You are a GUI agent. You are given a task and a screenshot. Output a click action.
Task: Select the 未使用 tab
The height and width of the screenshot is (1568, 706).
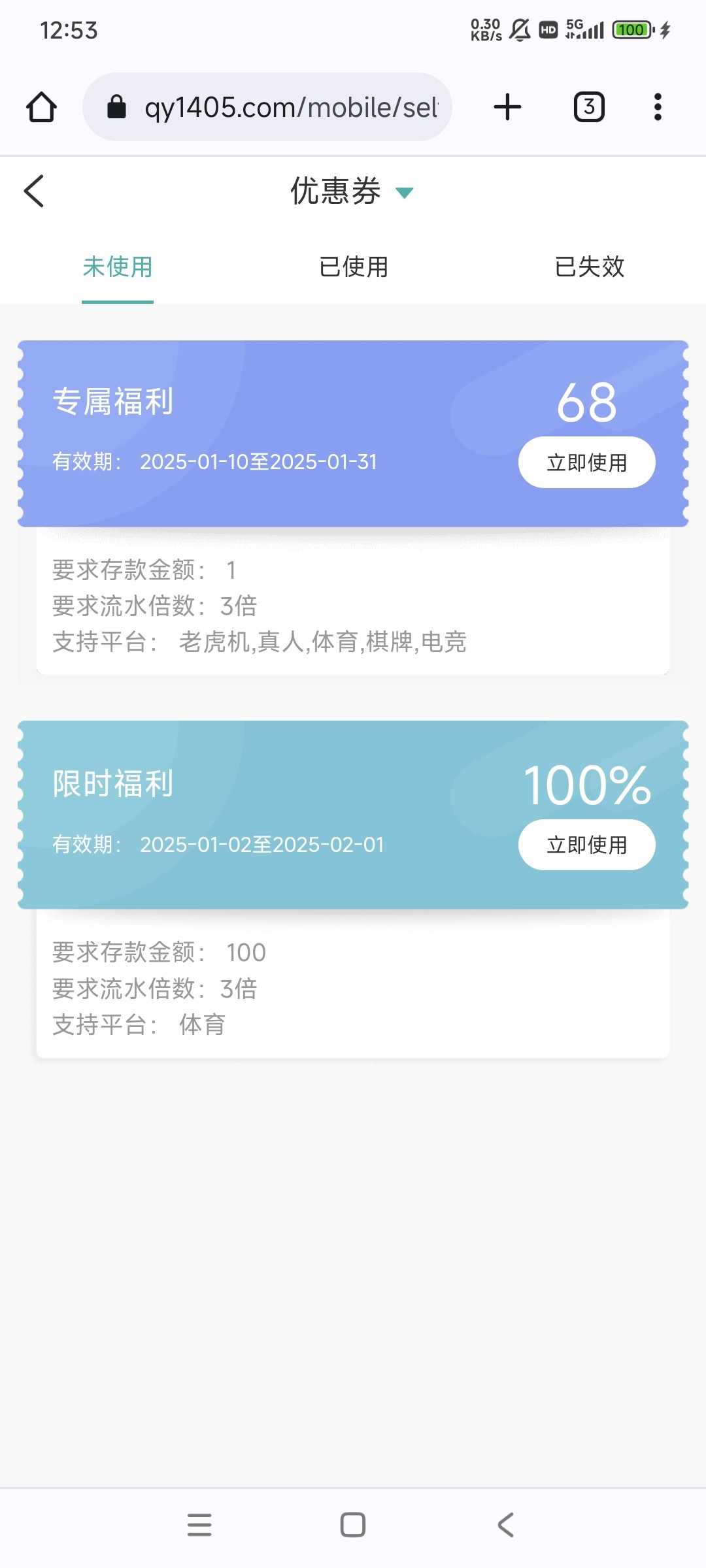tap(118, 267)
